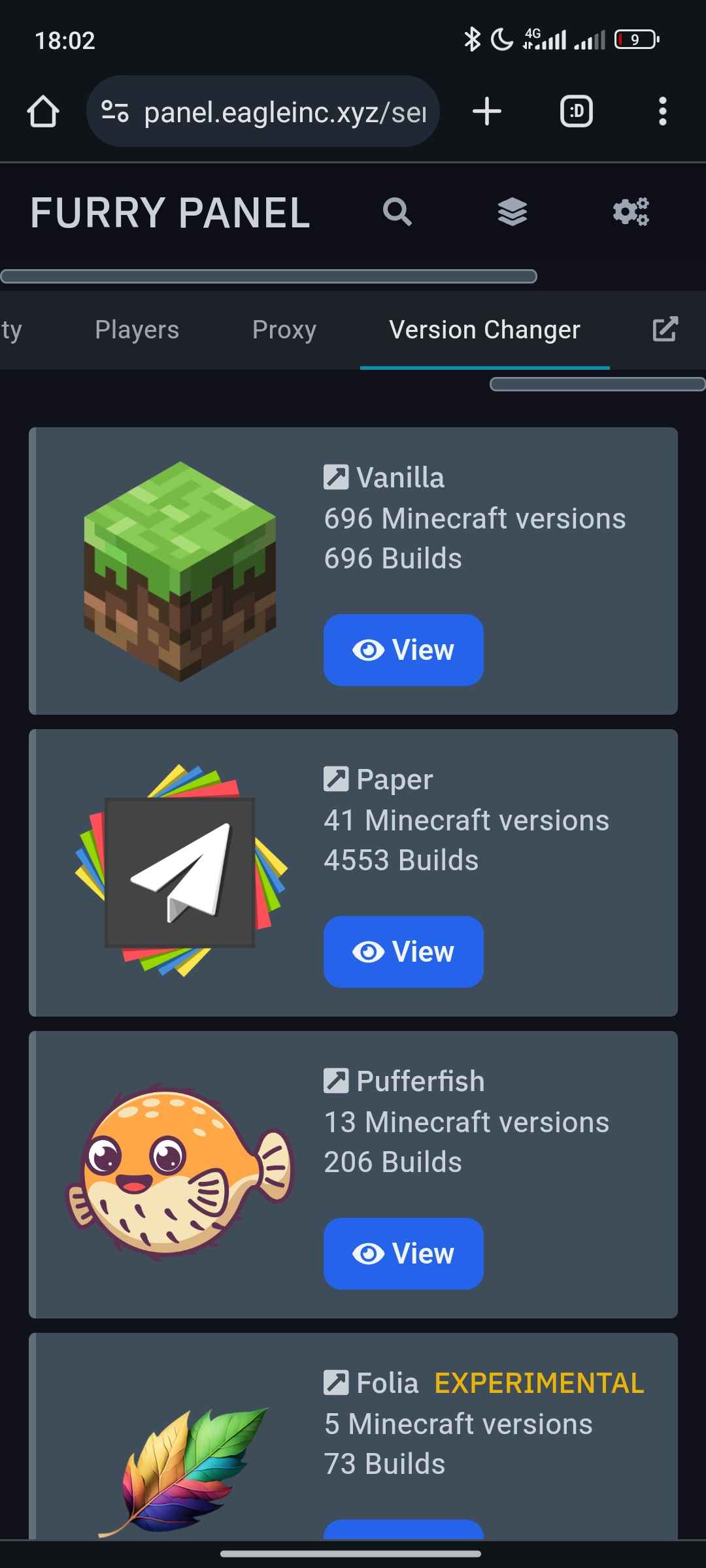Open the servers layers icon

click(512, 212)
